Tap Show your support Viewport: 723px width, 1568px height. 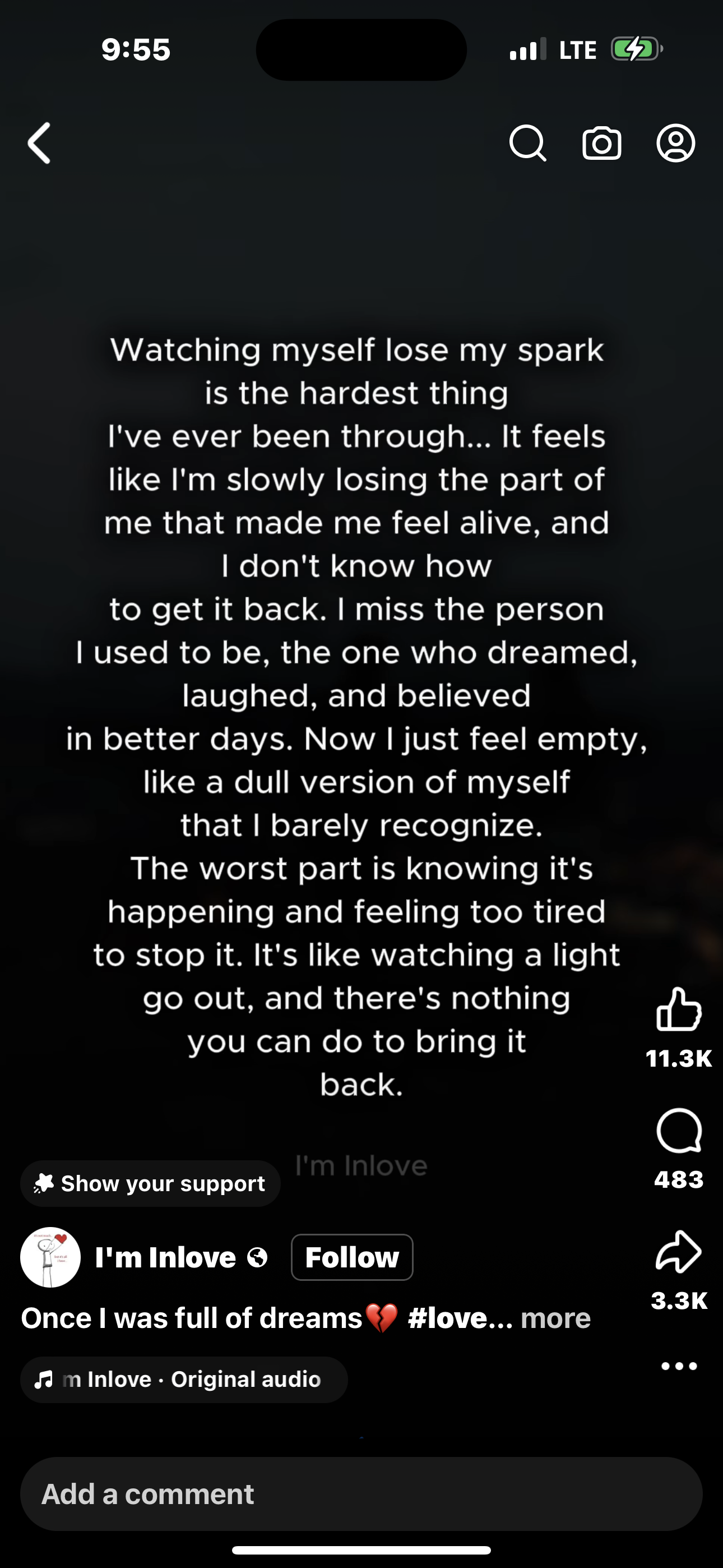[150, 1183]
